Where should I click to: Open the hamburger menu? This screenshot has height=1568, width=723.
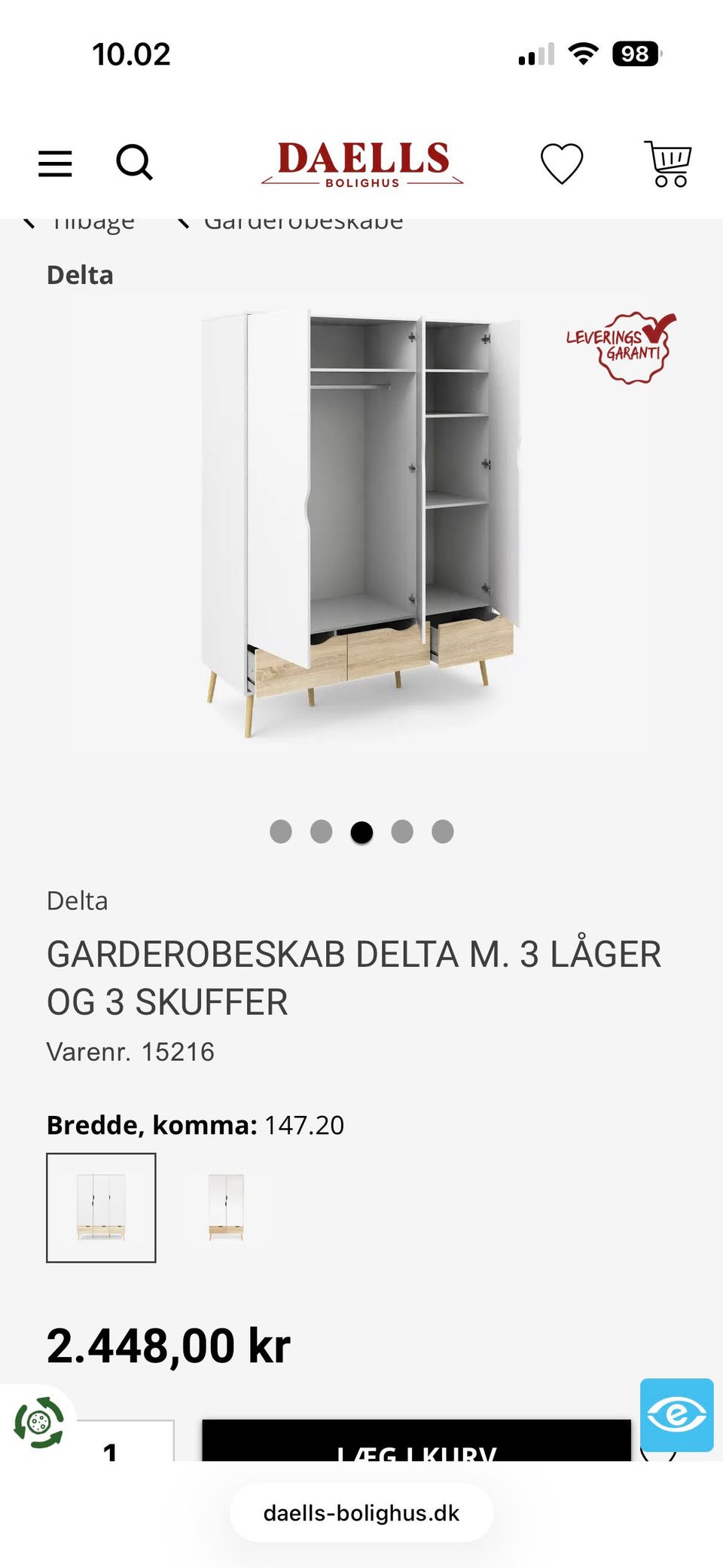[53, 162]
